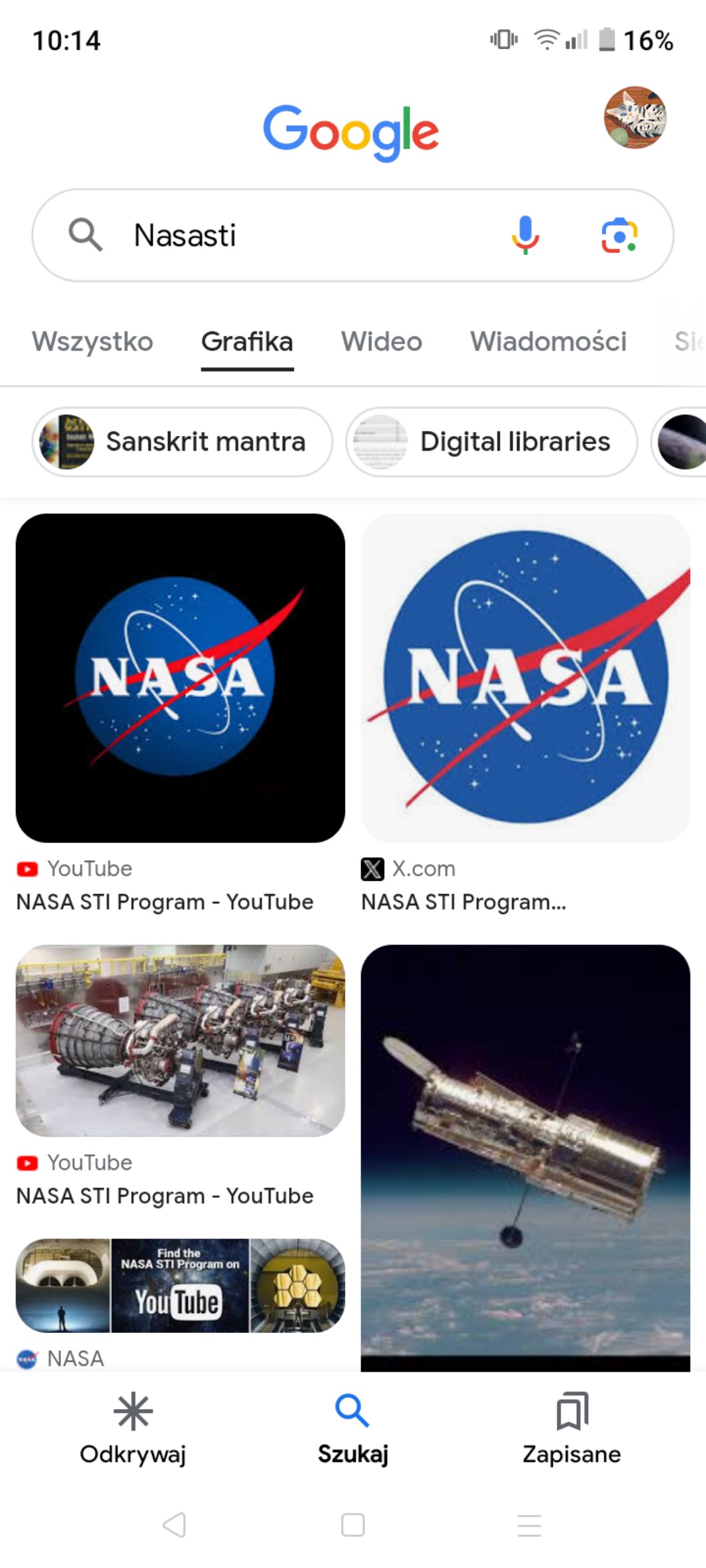706x1568 pixels.
Task: Open the account profile picture
Action: 635,117
